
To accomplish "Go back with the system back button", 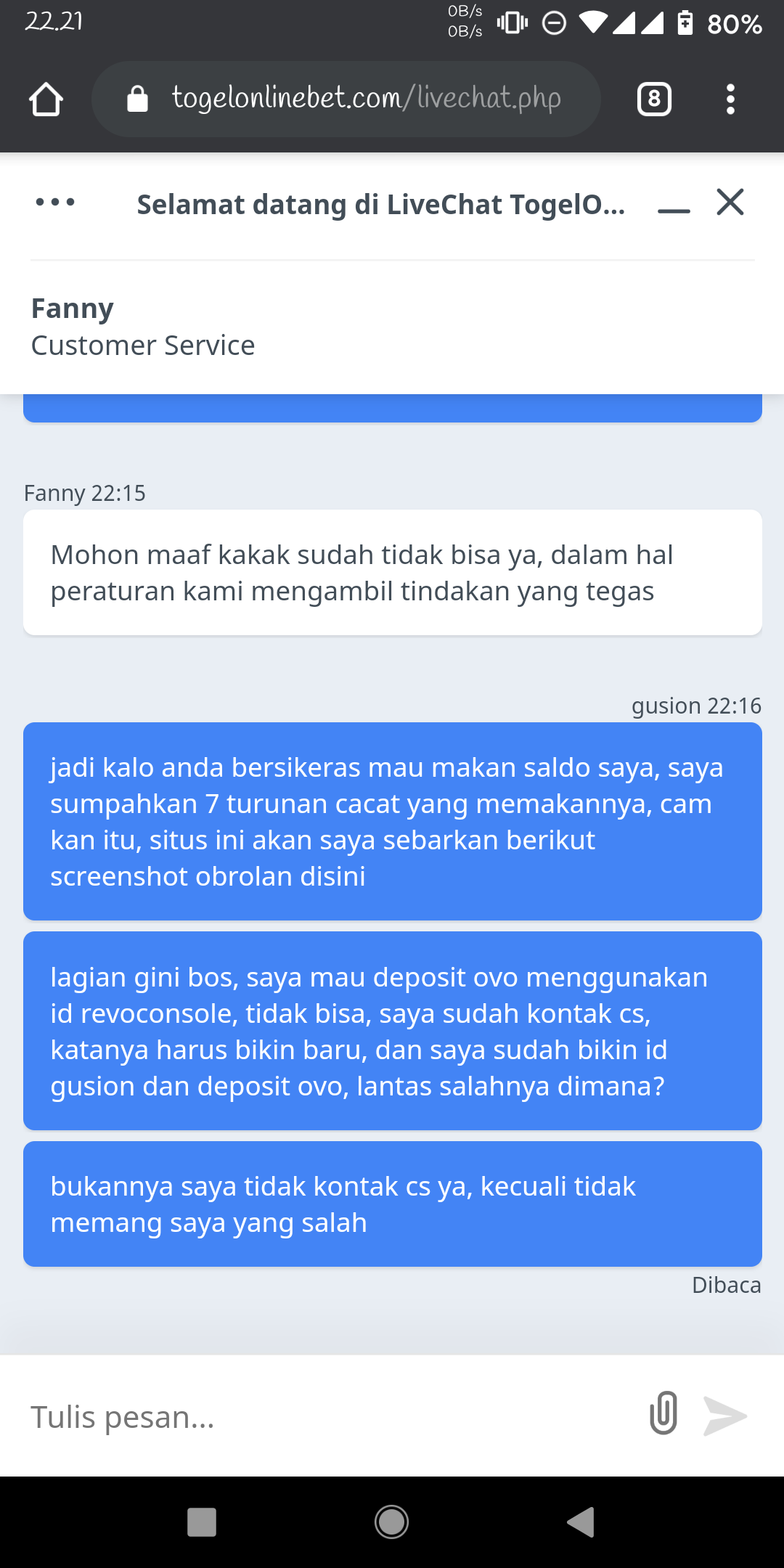I will [581, 1522].
